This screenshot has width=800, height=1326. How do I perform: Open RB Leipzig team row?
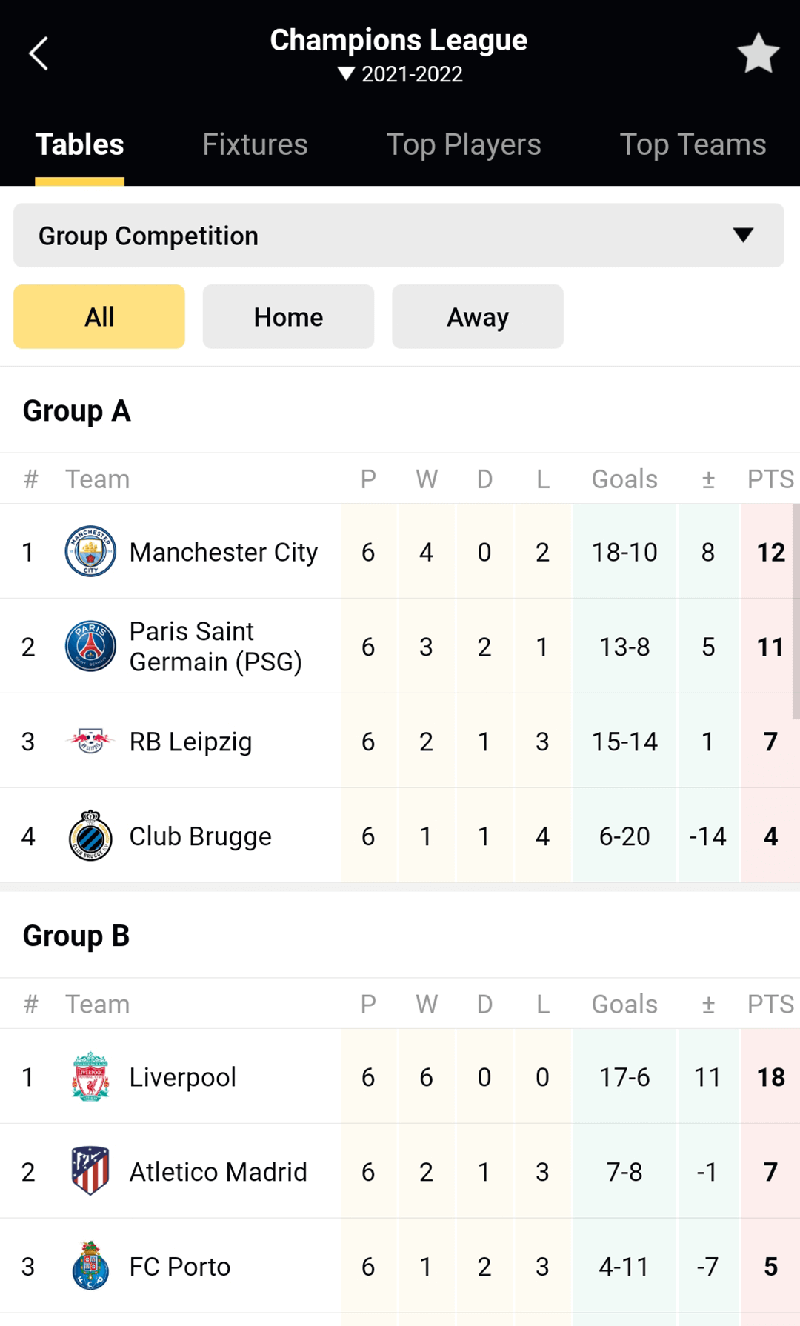click(x=400, y=741)
